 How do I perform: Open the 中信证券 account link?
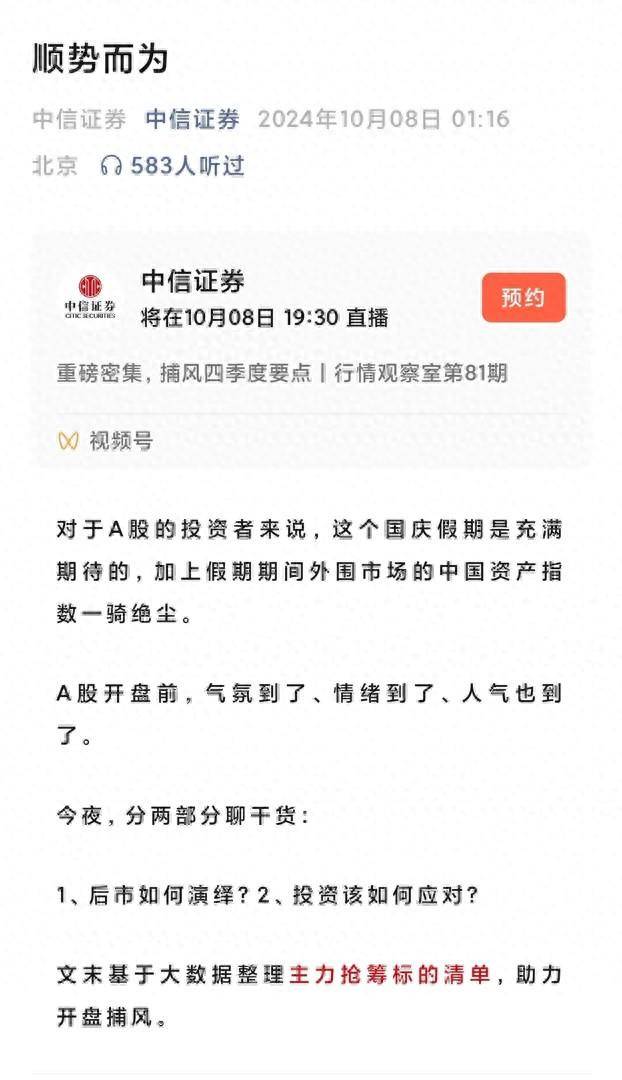tap(192, 119)
